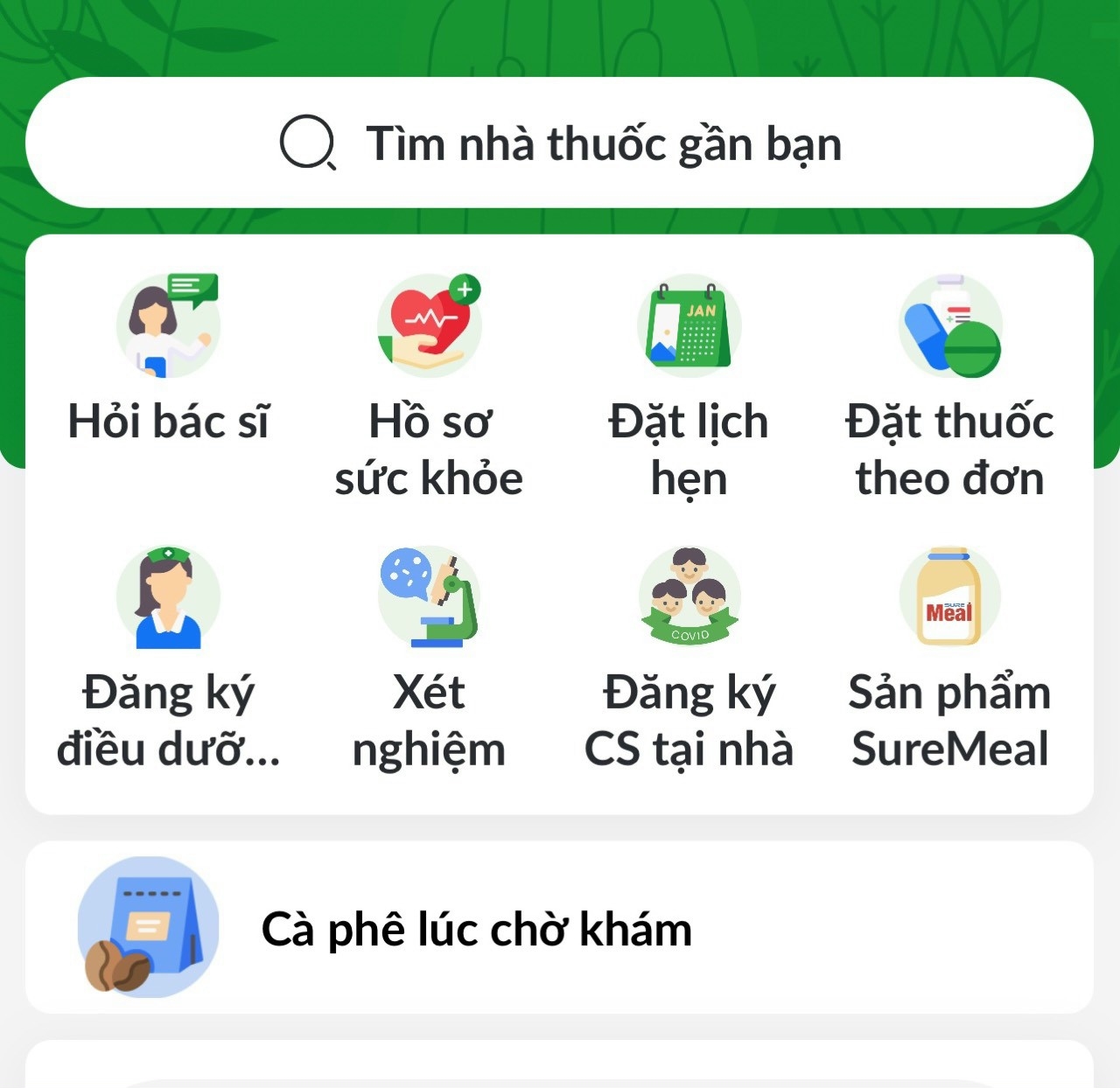Open the 'Cà phê lúc chờ khám' card
The height and width of the screenshot is (1088, 1120).
[x=560, y=927]
